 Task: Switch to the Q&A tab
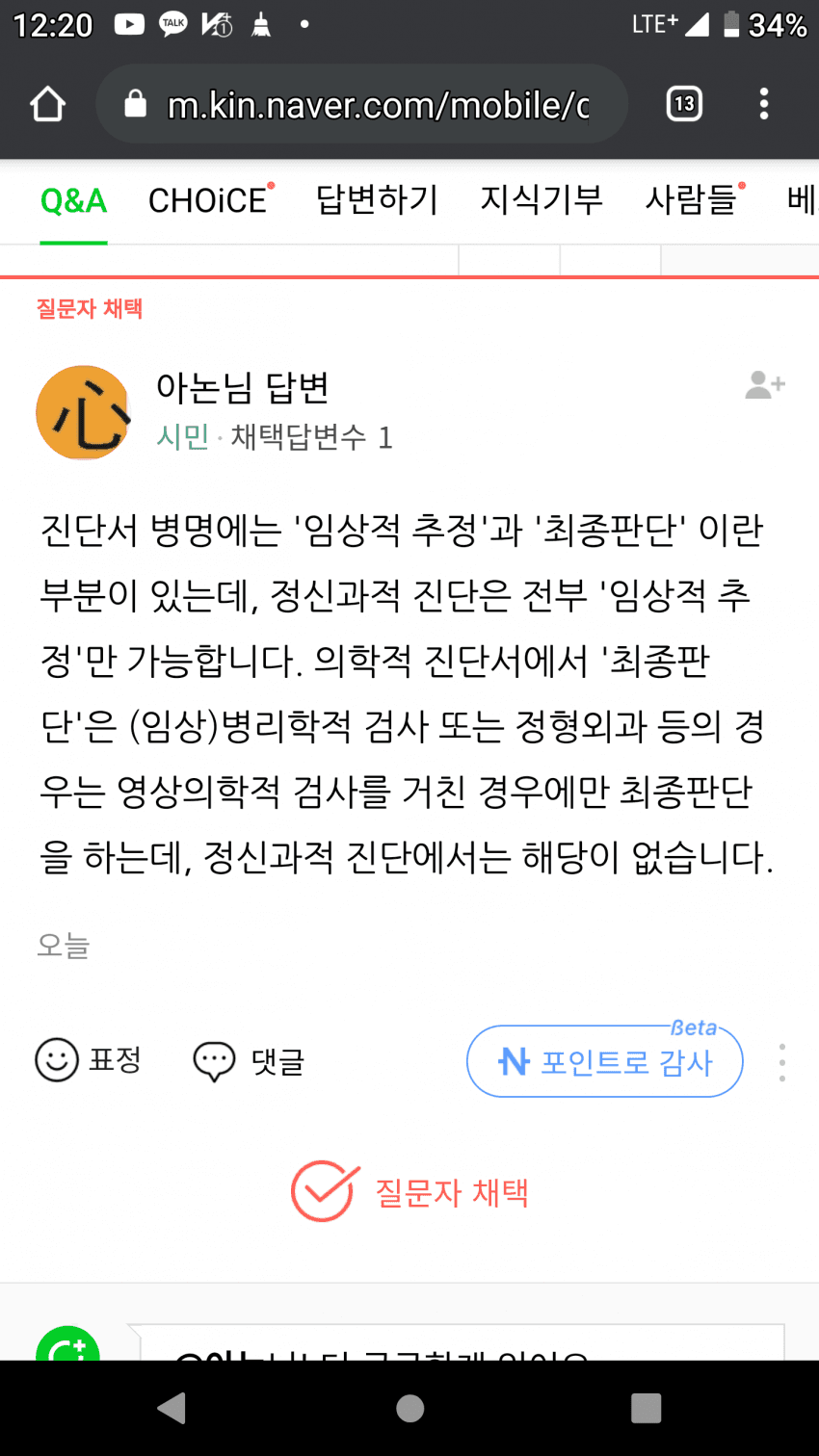pos(73,200)
